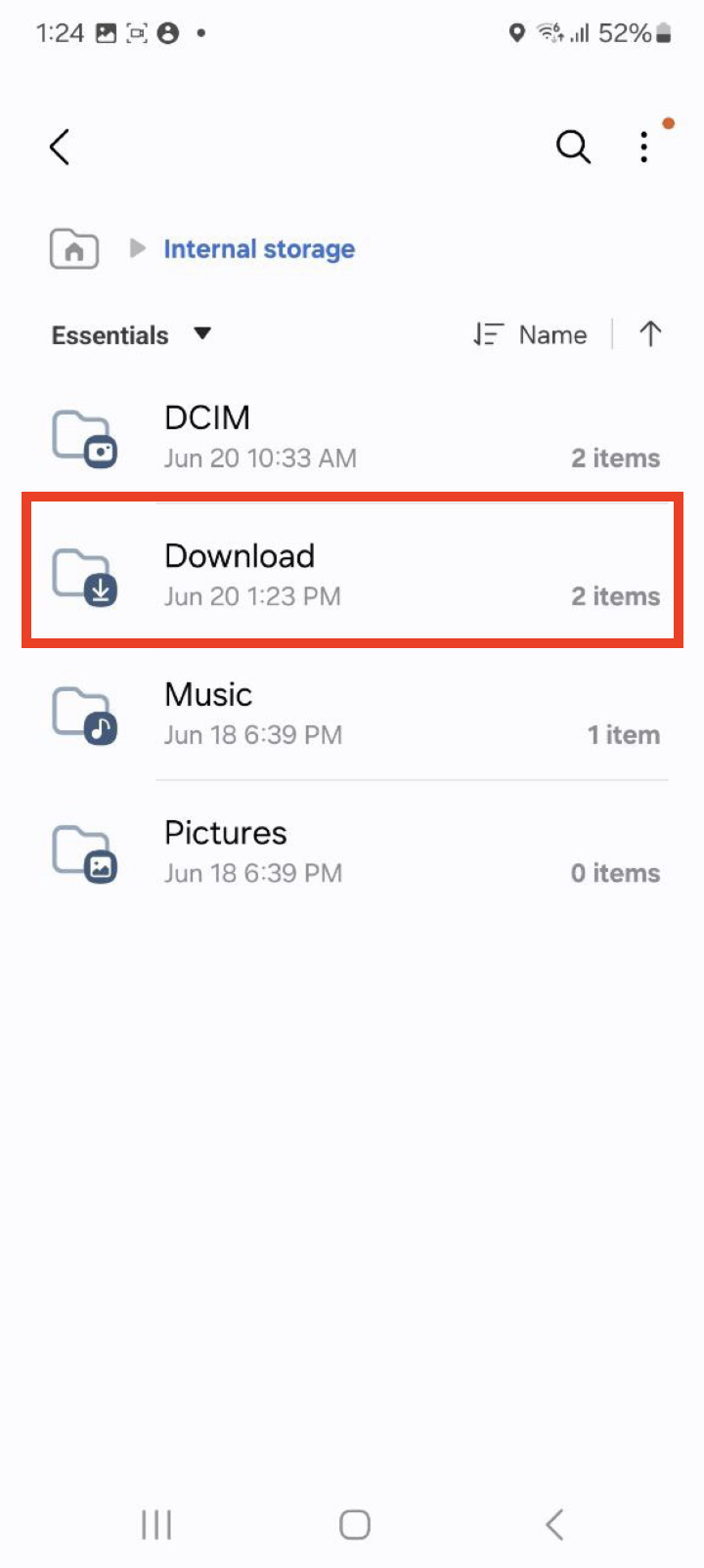Screen dimensions: 704x1568
Task: Tap the DCIM folder icon
Action: [84, 437]
